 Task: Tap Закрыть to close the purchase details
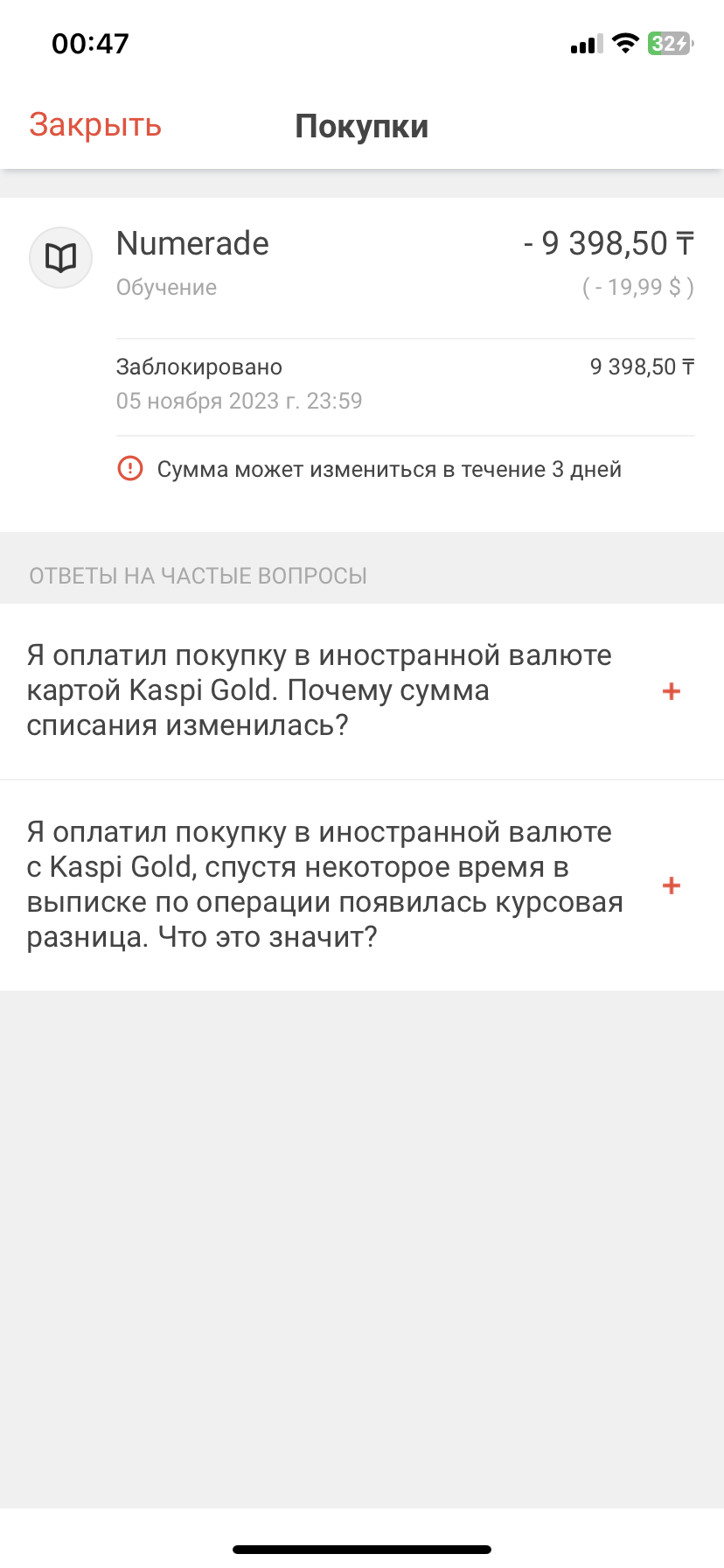point(95,125)
